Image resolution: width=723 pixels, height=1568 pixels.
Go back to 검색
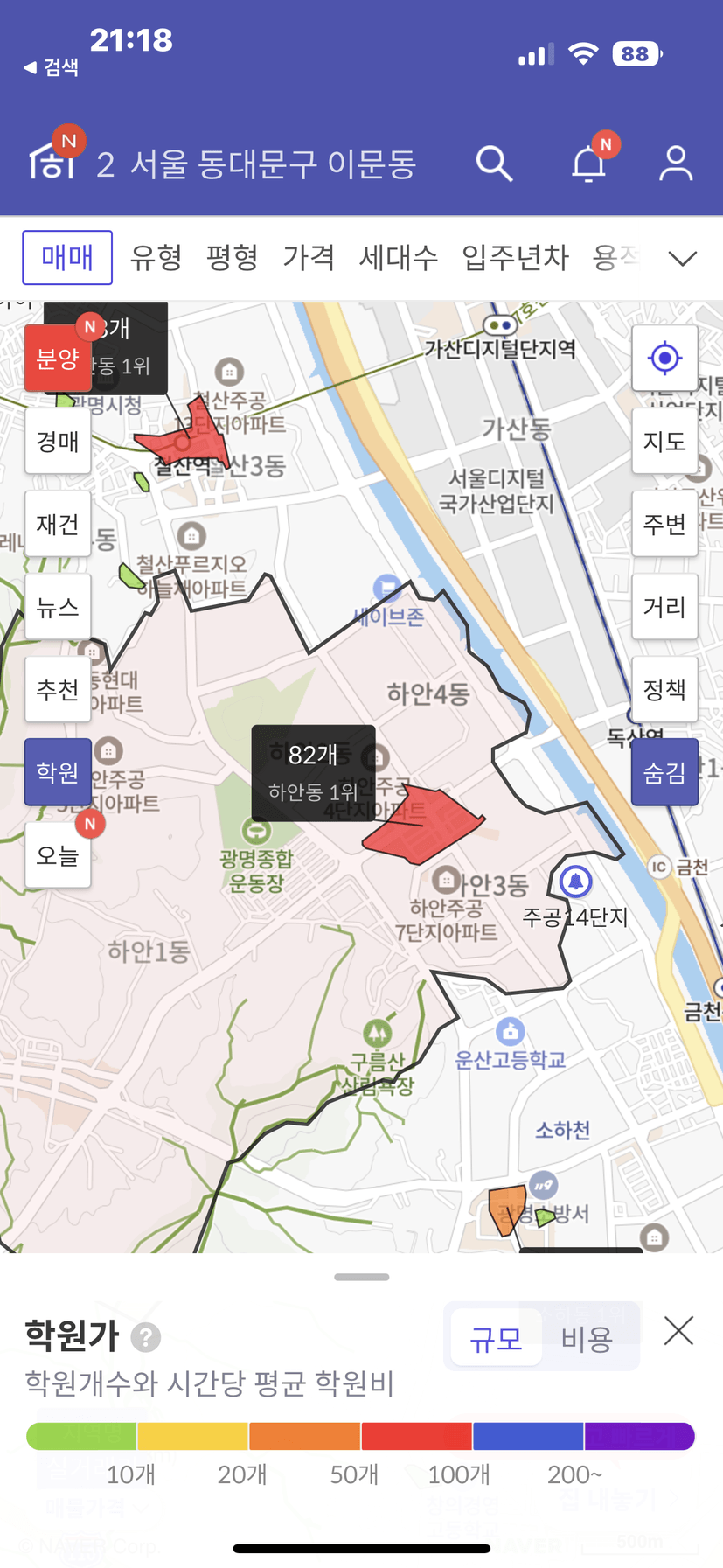point(52,67)
